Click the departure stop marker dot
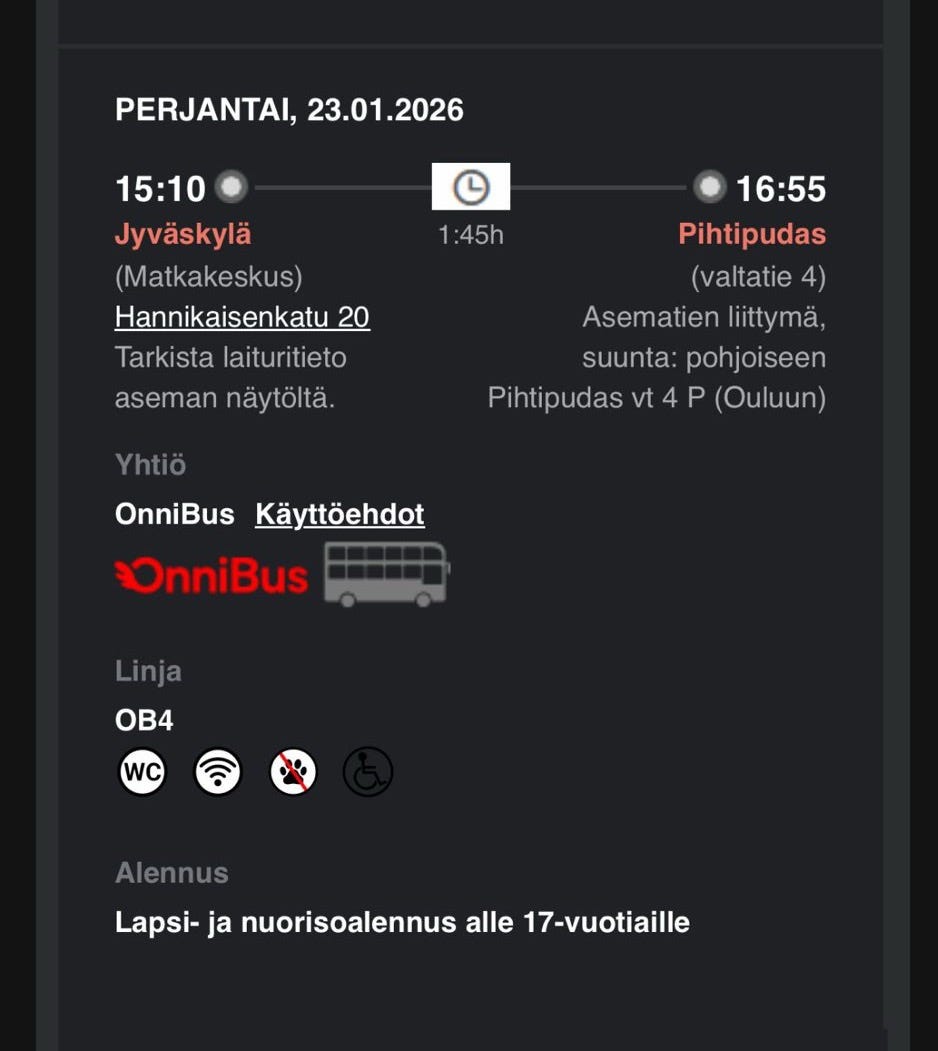This screenshot has width=938, height=1051. [234, 186]
